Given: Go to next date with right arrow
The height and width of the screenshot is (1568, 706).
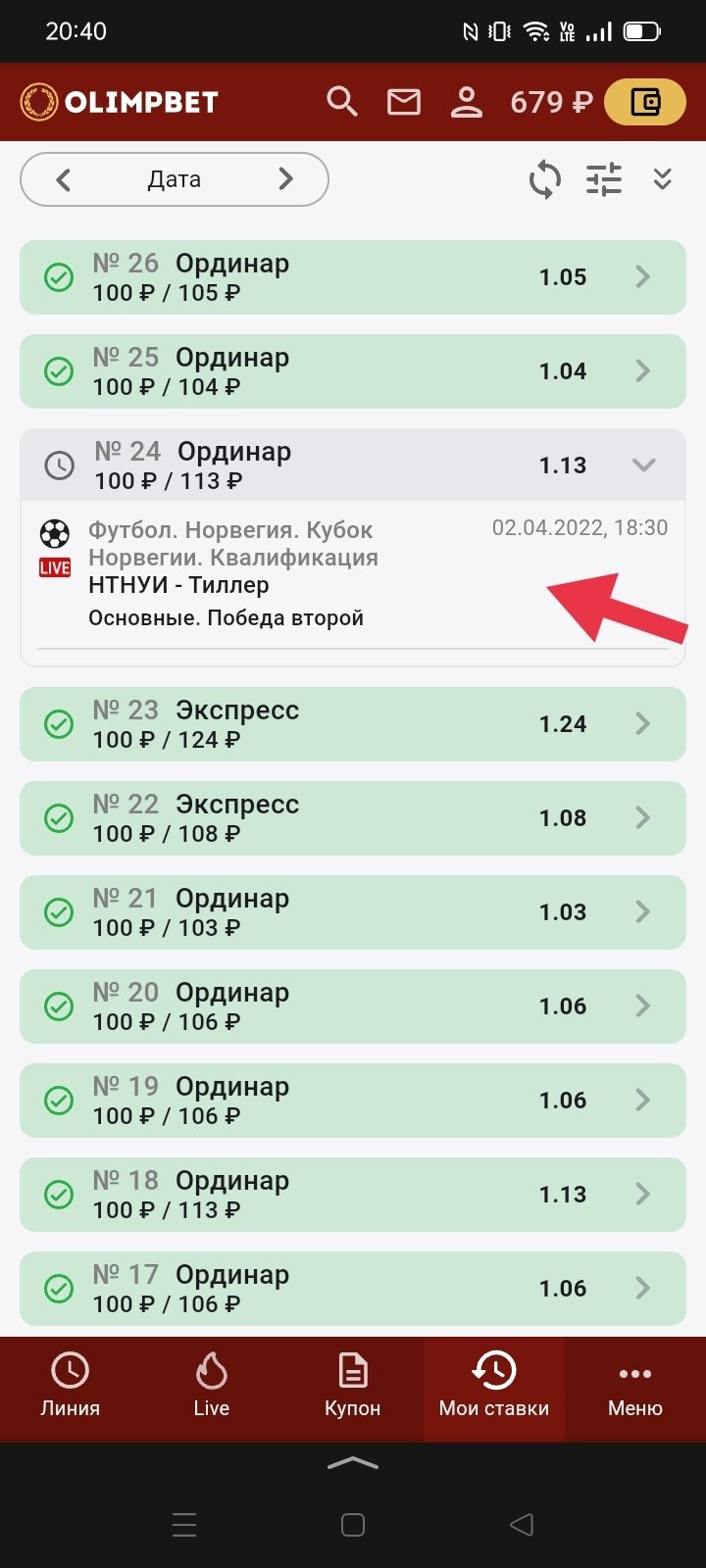Looking at the screenshot, I should [285, 179].
